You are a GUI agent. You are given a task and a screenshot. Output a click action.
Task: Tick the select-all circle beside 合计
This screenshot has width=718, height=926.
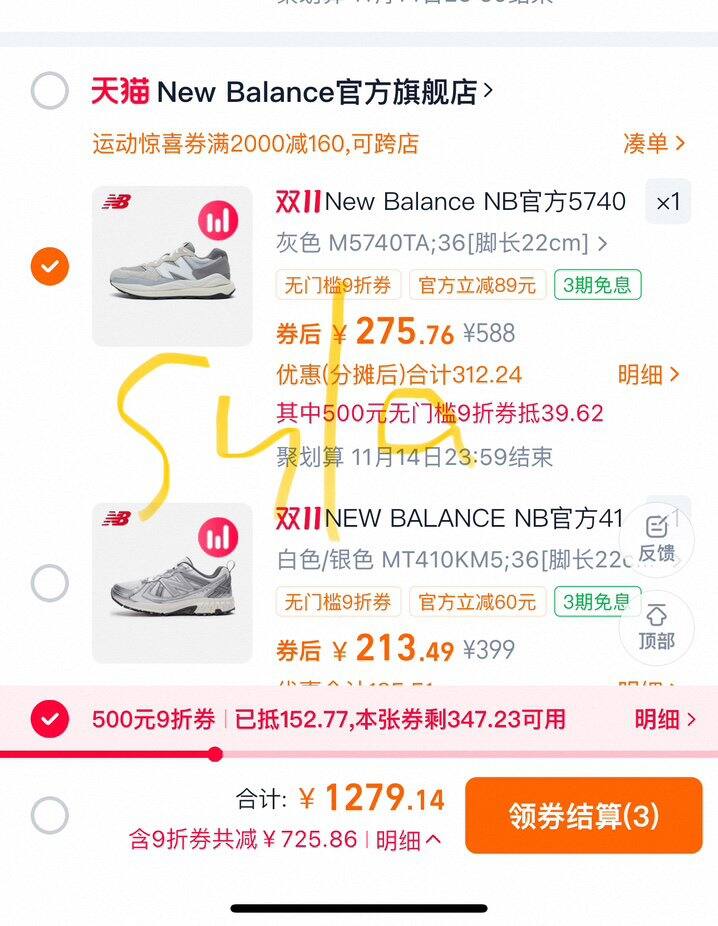[50, 815]
